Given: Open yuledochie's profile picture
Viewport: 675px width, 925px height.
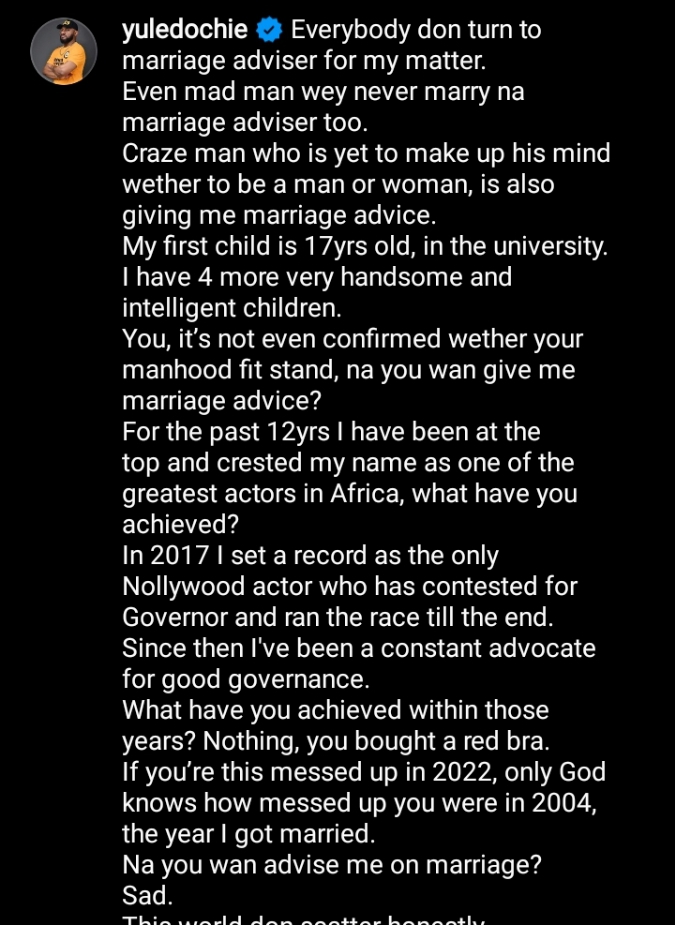Looking at the screenshot, I should coord(64,51).
